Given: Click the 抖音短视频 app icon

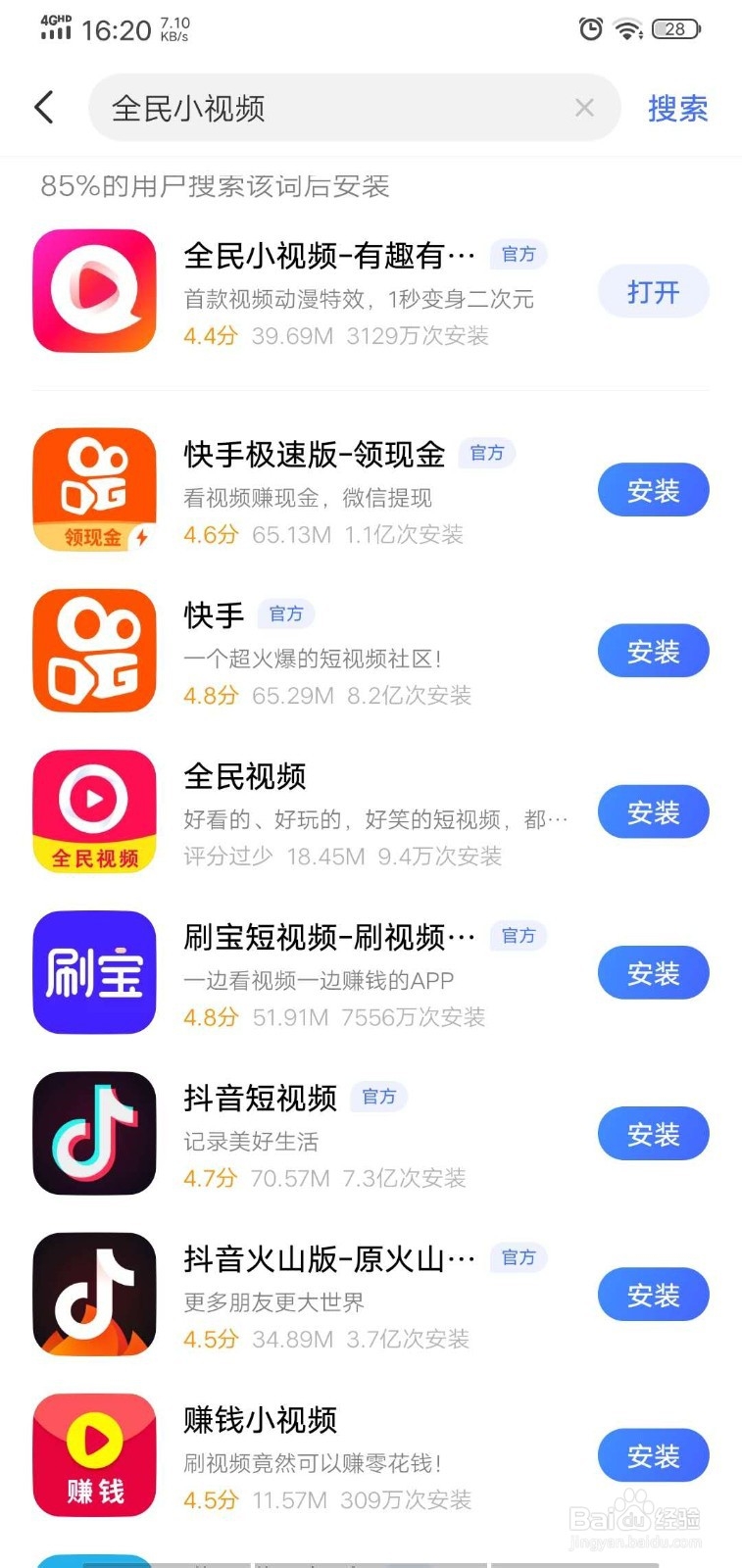Looking at the screenshot, I should (x=93, y=1133).
